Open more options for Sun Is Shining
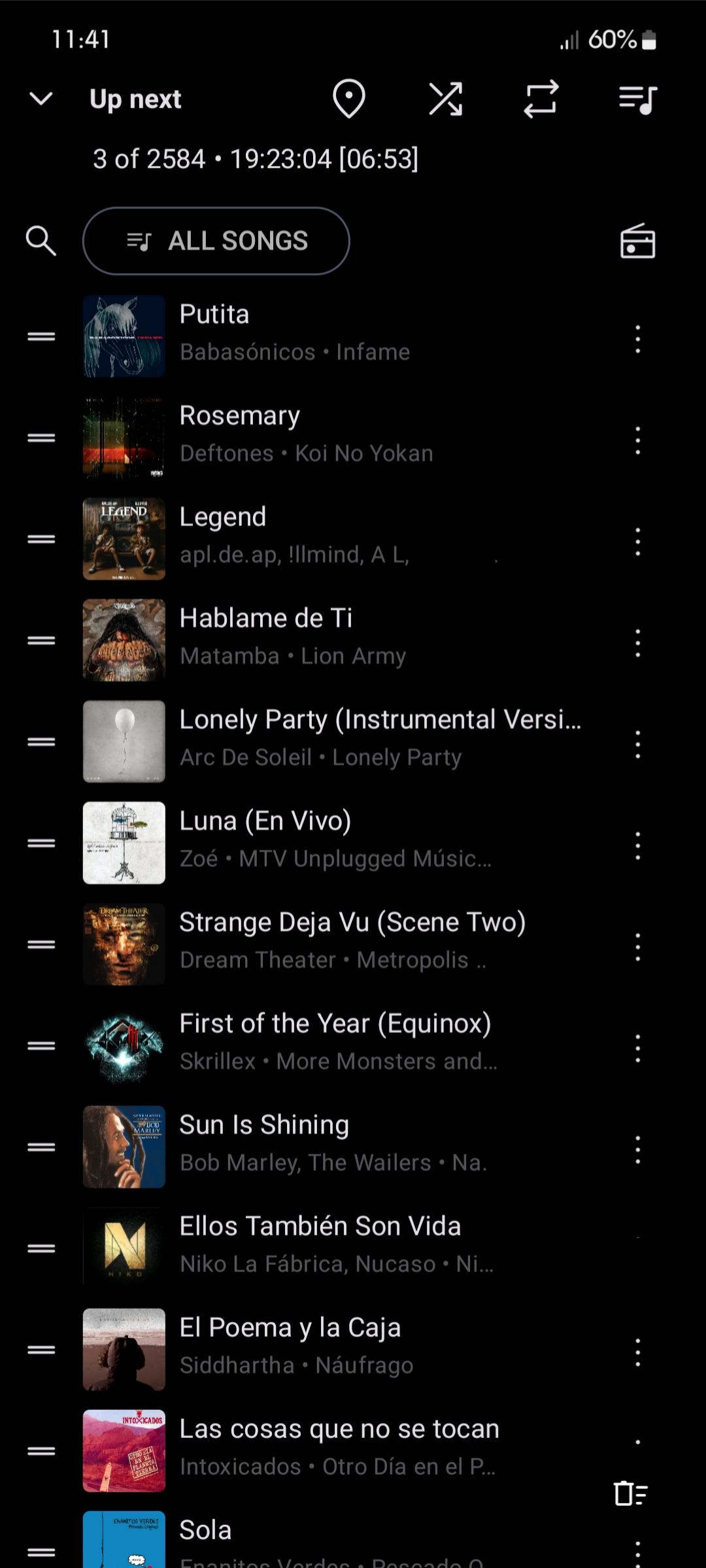Image resolution: width=706 pixels, height=1568 pixels. pyautogui.click(x=637, y=1149)
